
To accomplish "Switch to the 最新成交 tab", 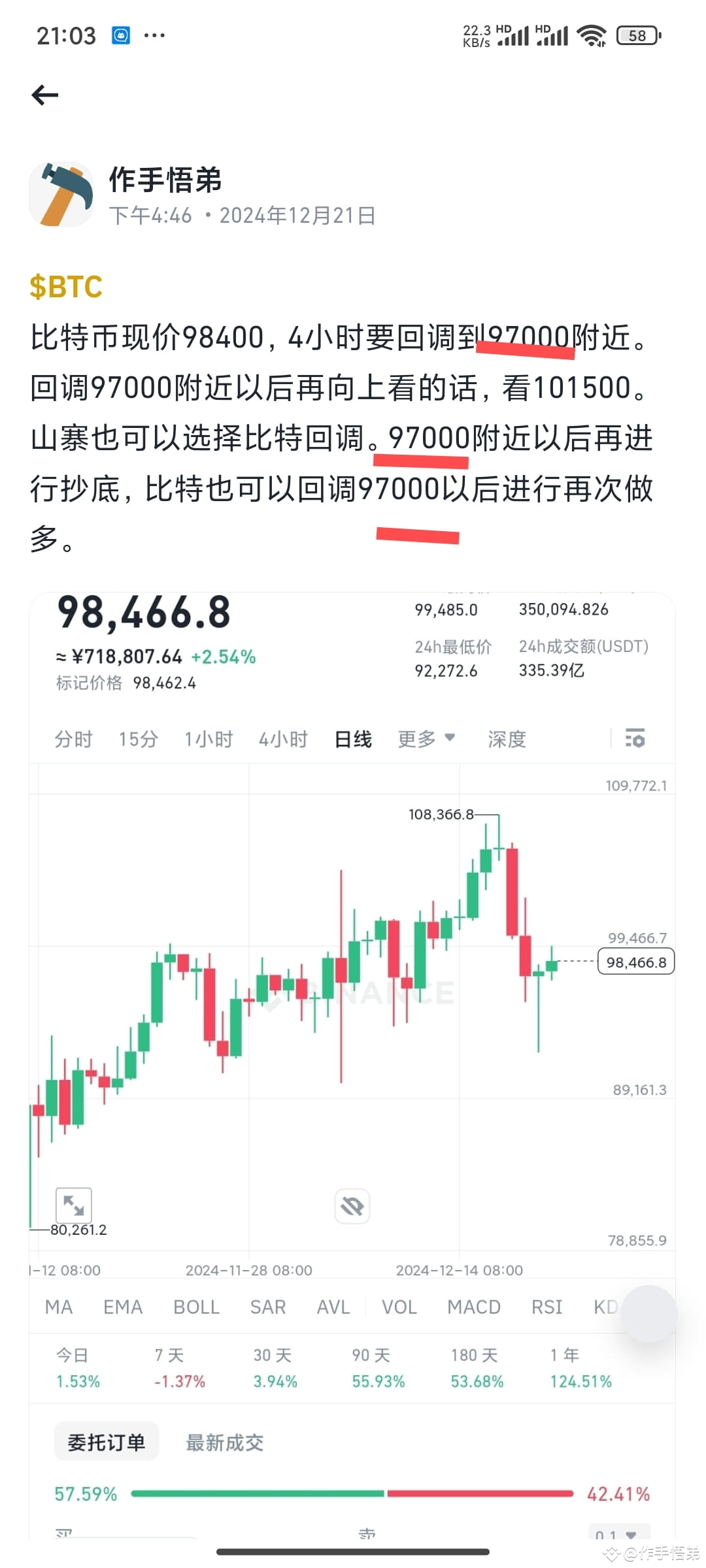I will [224, 1441].
